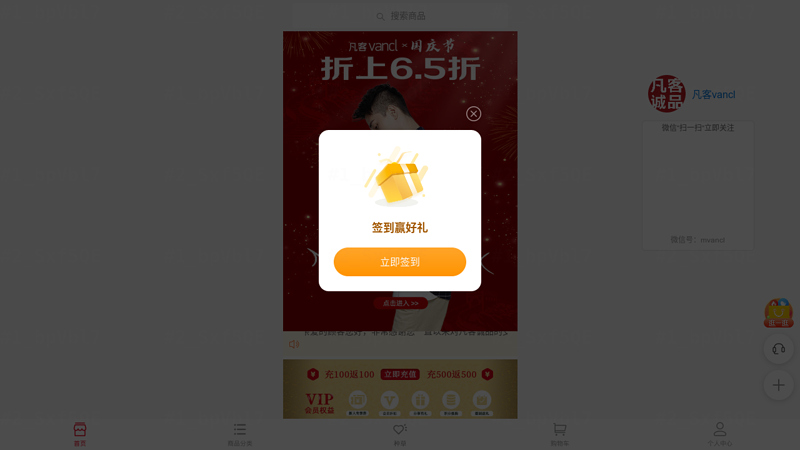Screen dimensions: 800x450
Task: Close the sign-in gift popup
Action: [x=474, y=114]
